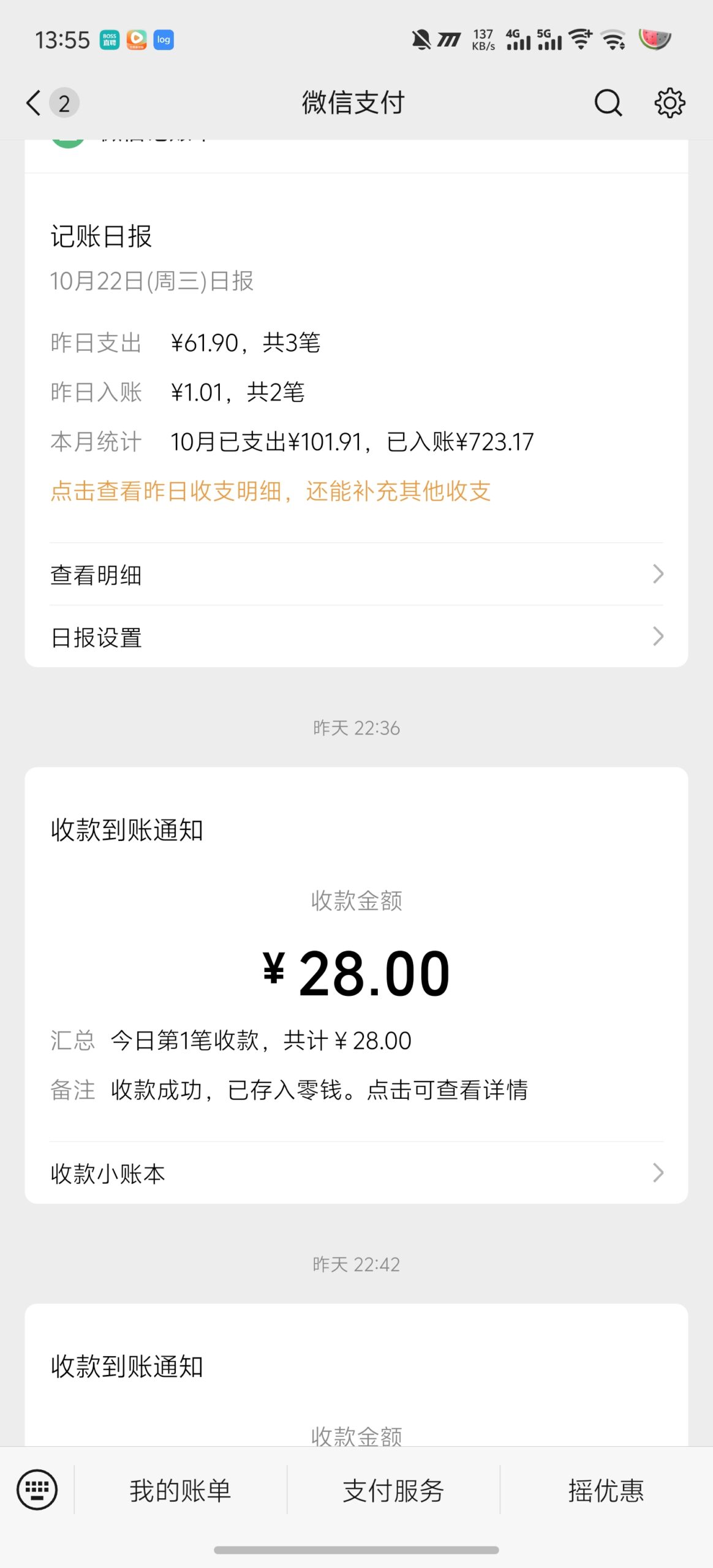Tap the watermelon icon in status bar
The image size is (713, 1568).
655,40
